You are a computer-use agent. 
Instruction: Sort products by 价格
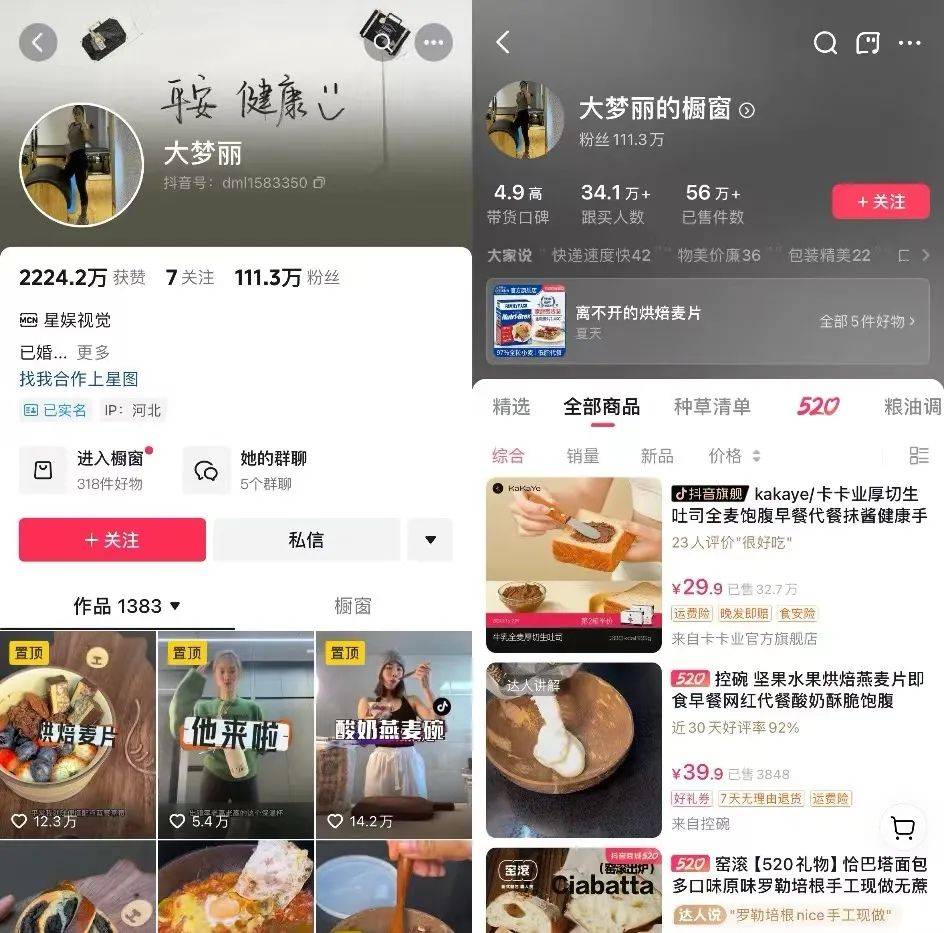click(734, 456)
